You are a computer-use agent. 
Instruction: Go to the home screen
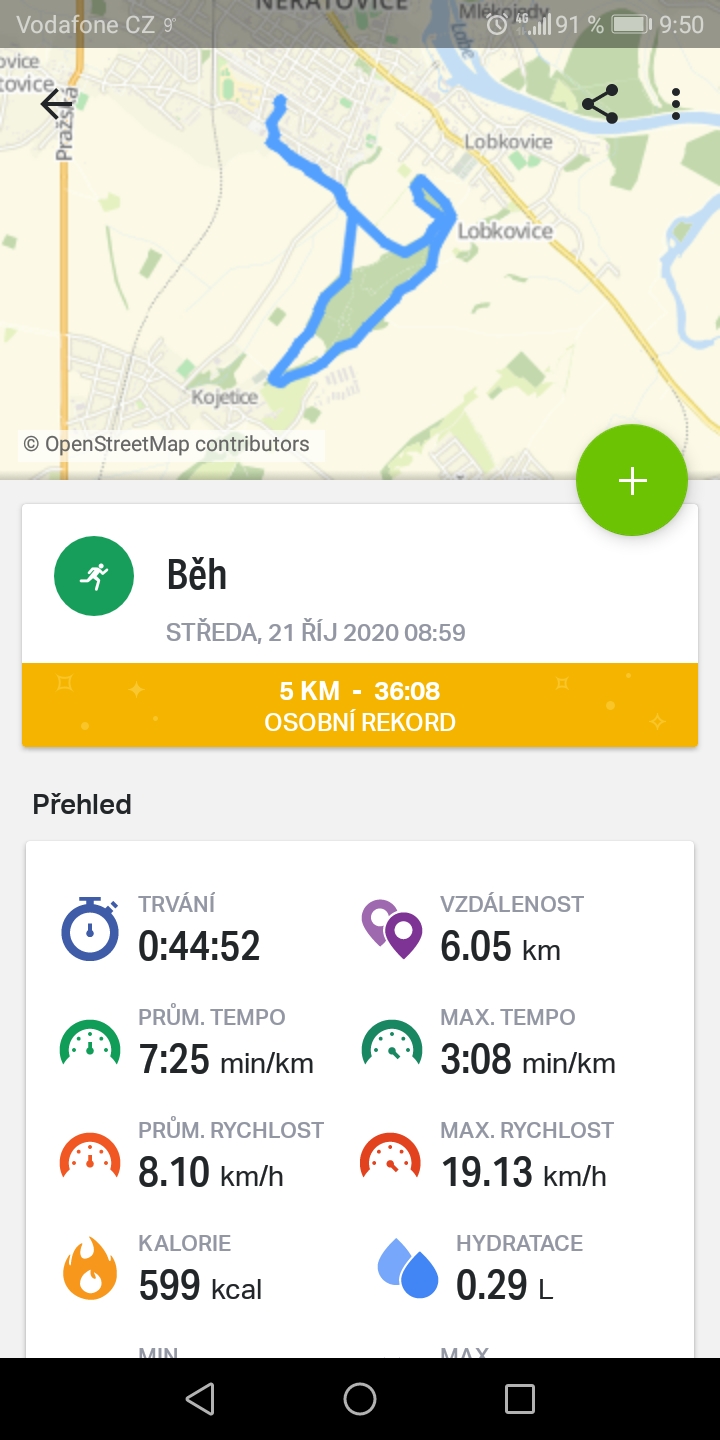click(360, 1398)
